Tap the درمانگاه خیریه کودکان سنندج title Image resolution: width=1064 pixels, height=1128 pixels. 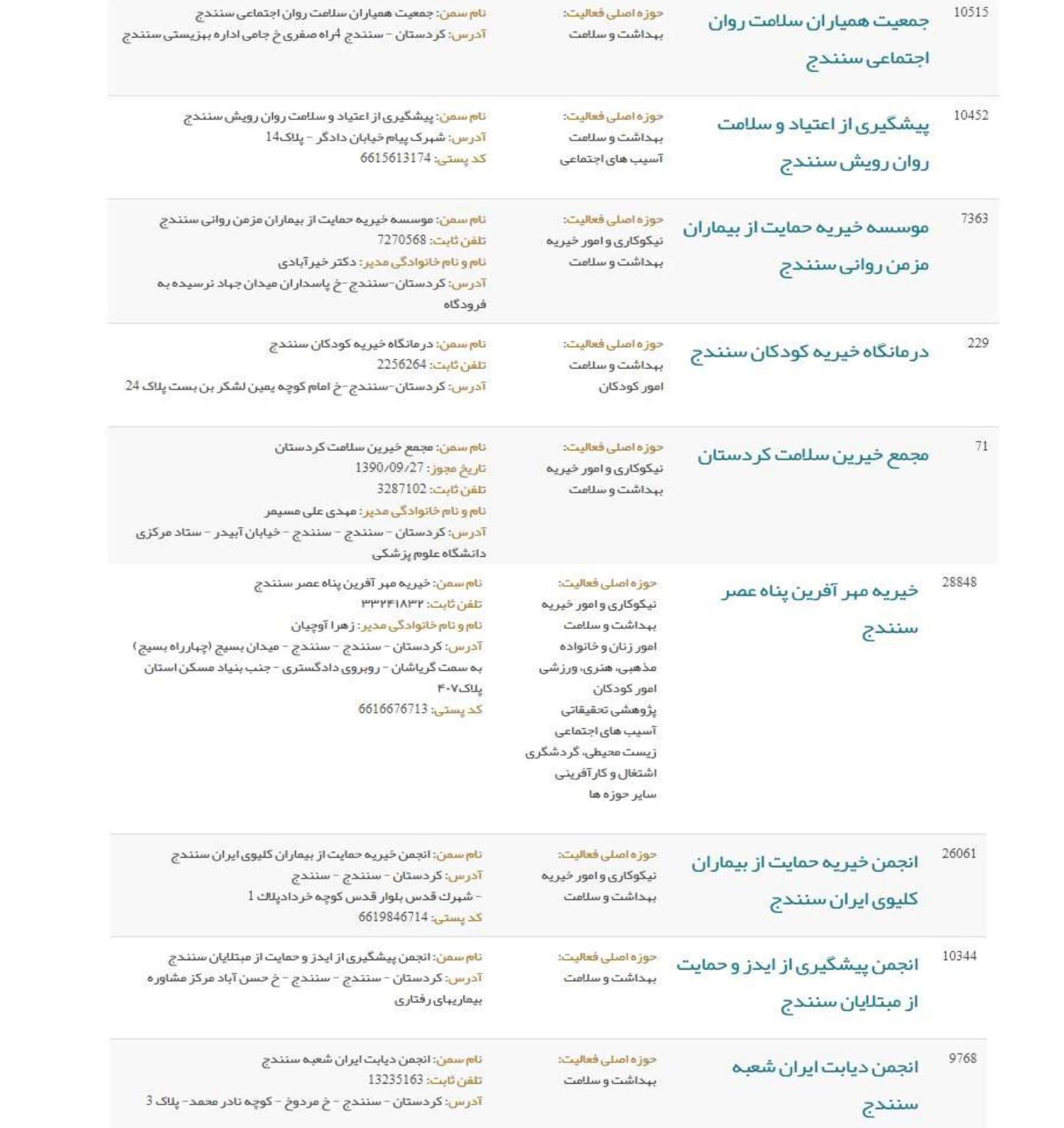809,353
